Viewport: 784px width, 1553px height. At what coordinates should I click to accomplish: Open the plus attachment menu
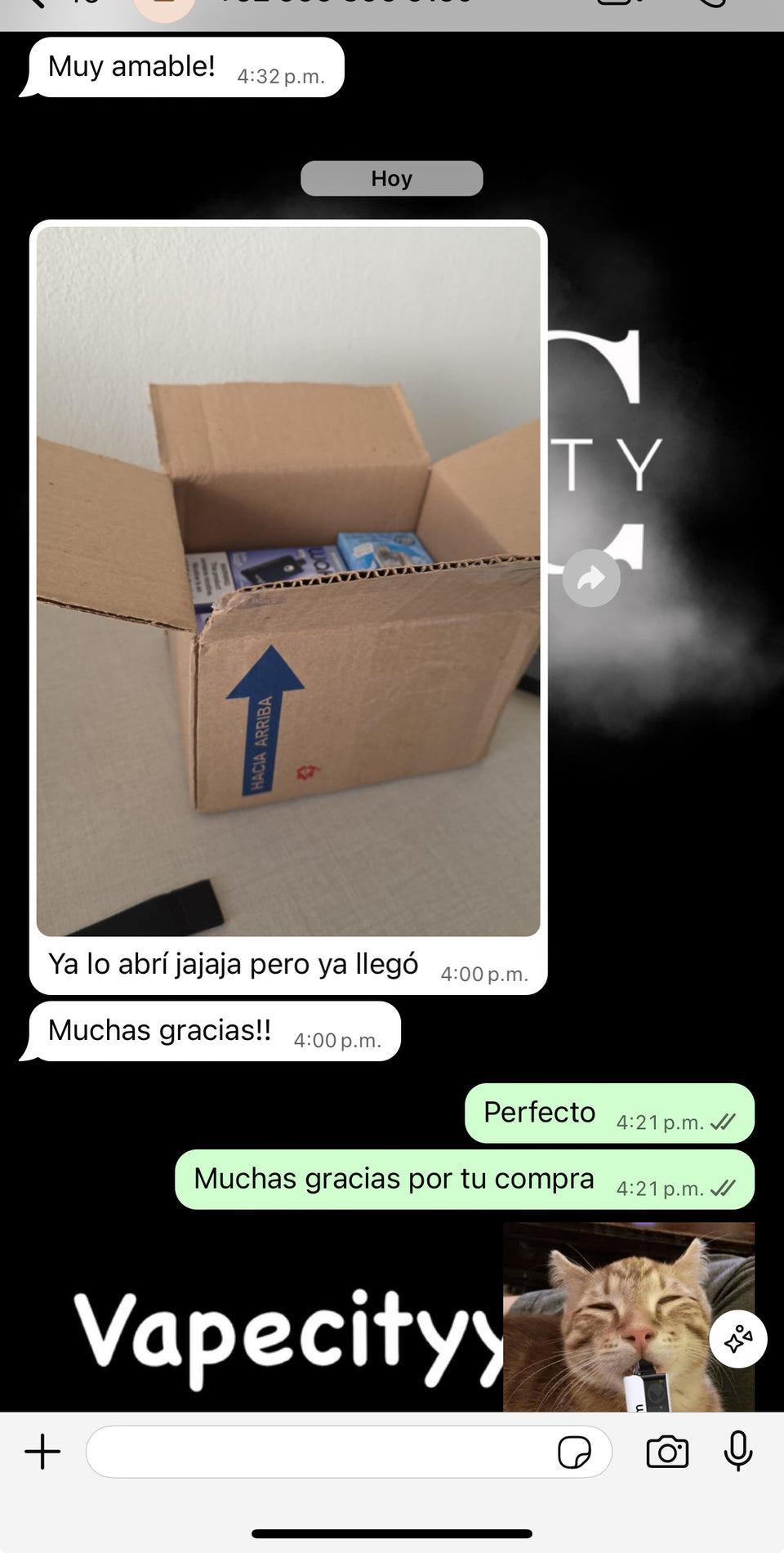(x=42, y=1452)
